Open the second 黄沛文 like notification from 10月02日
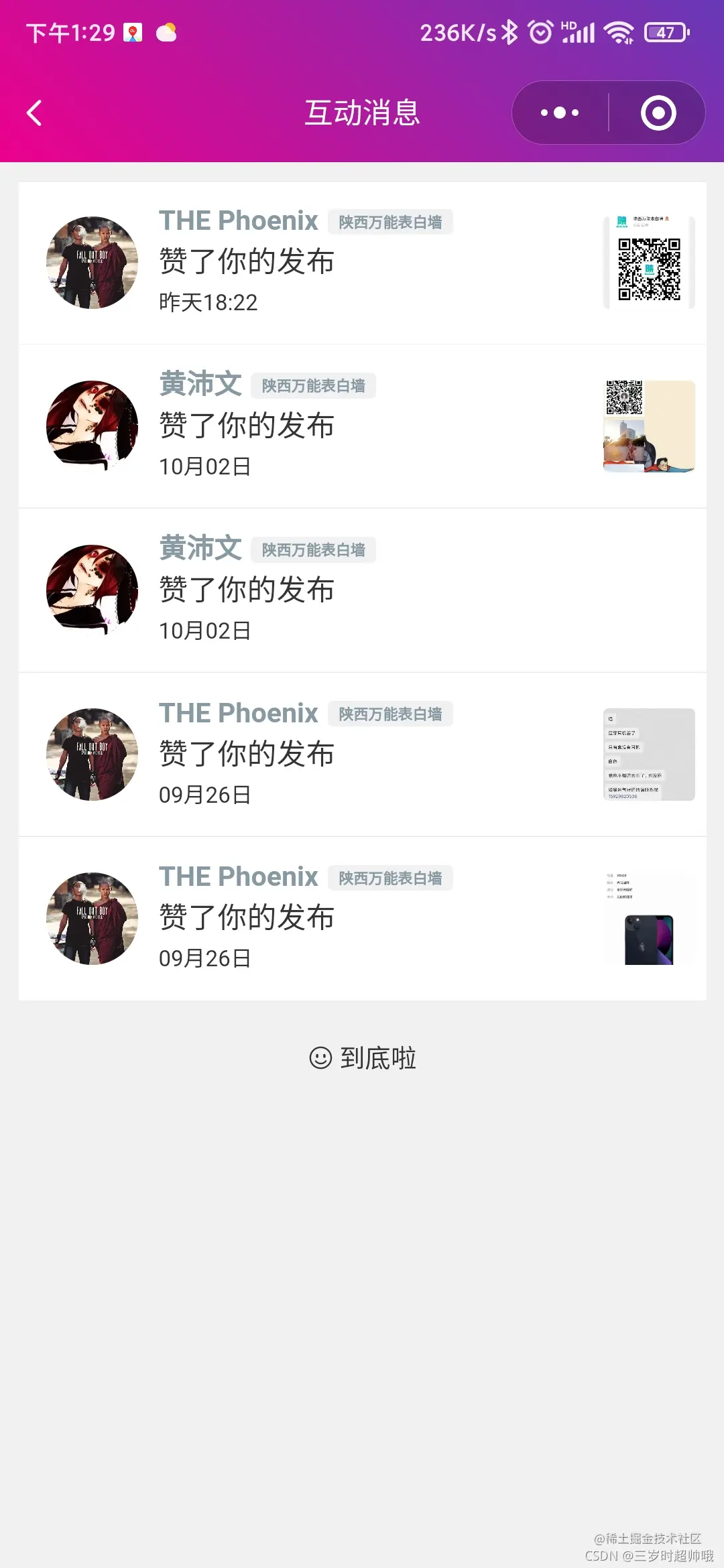The height and width of the screenshot is (1568, 724). coord(362,588)
